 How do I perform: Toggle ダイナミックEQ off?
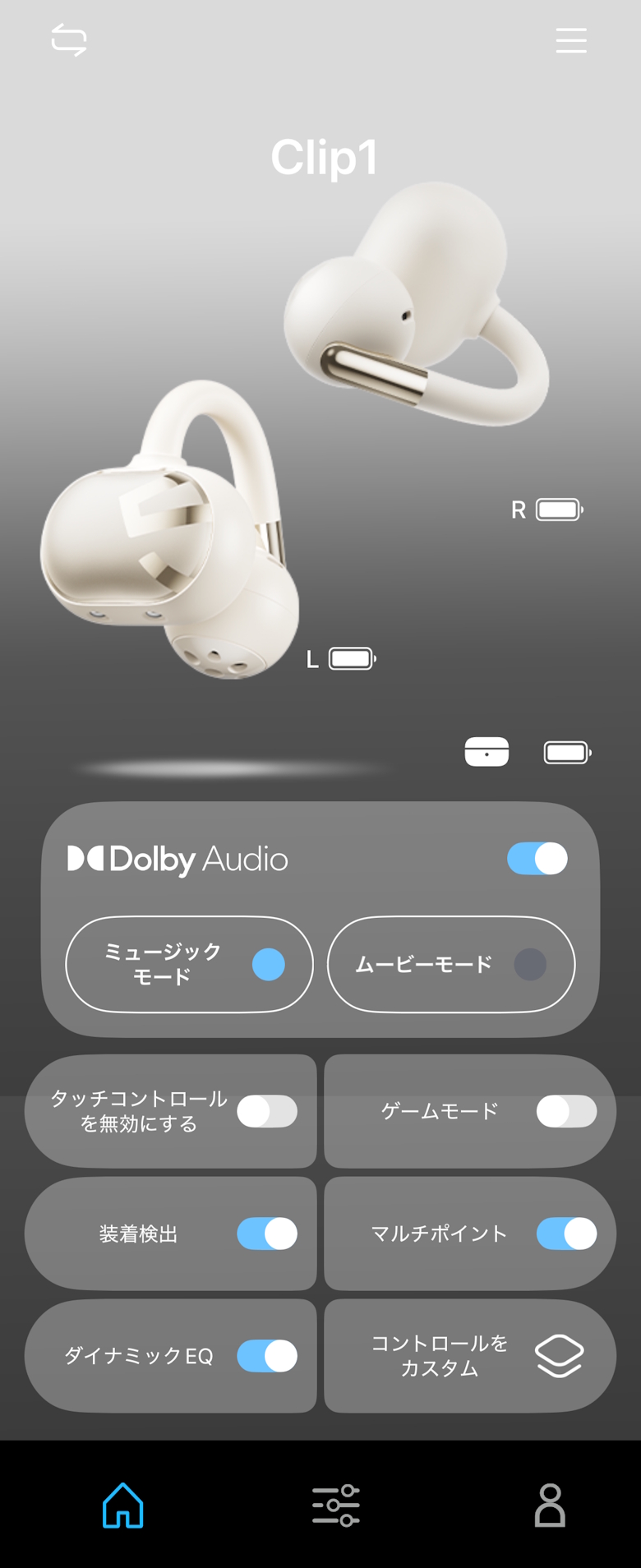click(x=267, y=1356)
